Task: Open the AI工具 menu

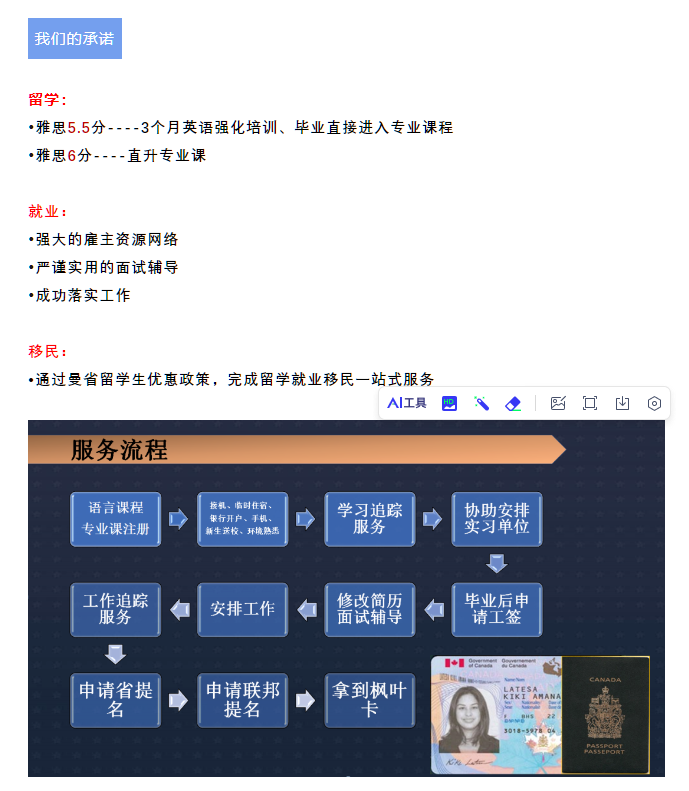Action: tap(407, 403)
